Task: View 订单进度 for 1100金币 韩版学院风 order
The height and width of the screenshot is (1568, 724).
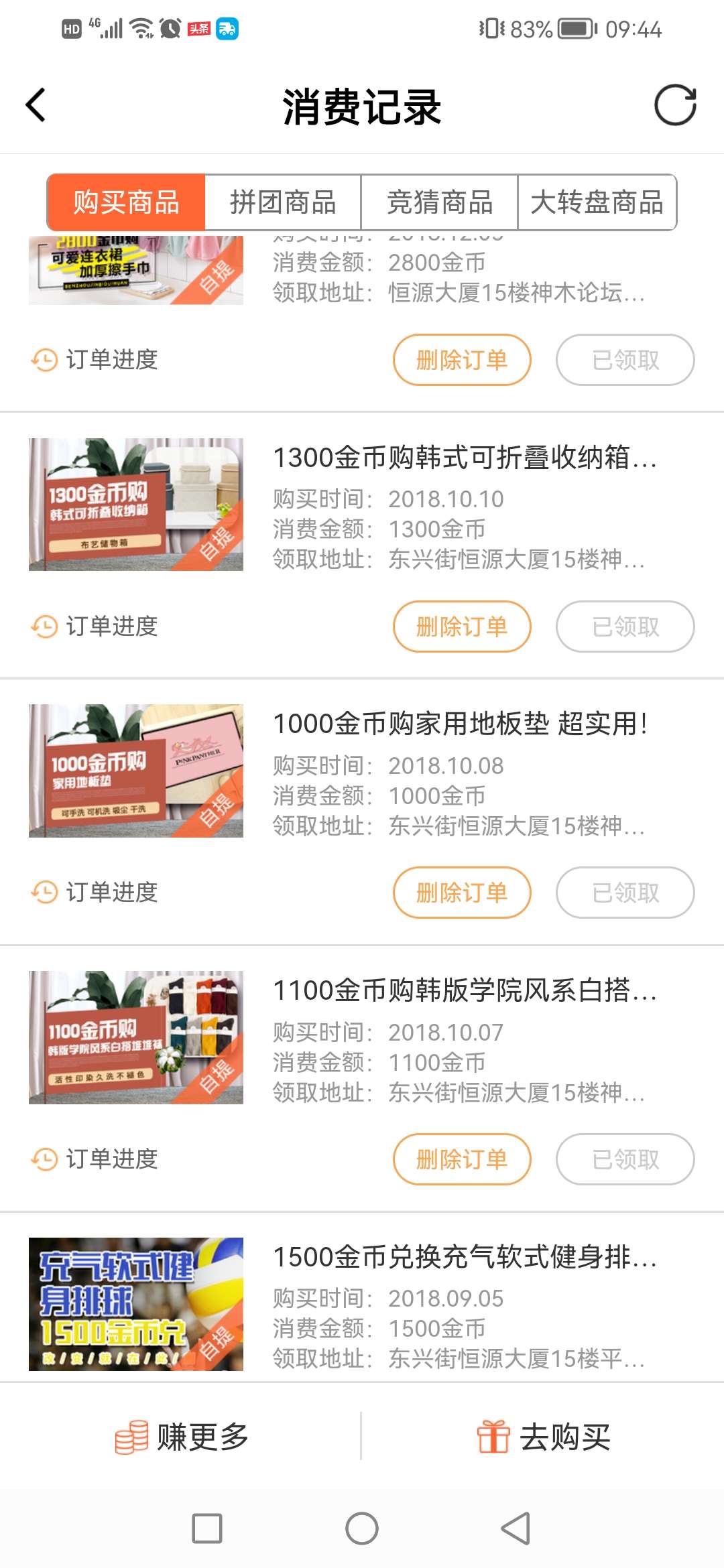Action: pyautogui.click(x=95, y=1159)
